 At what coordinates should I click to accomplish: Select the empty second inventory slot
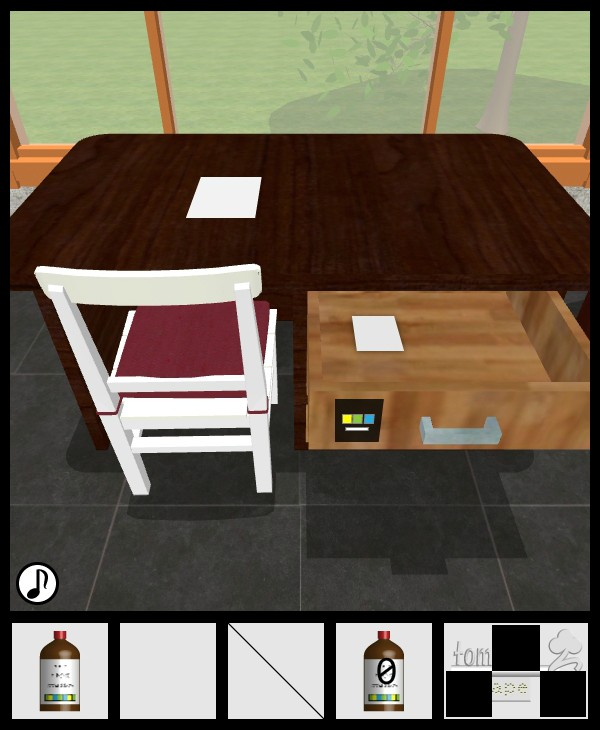click(x=168, y=671)
